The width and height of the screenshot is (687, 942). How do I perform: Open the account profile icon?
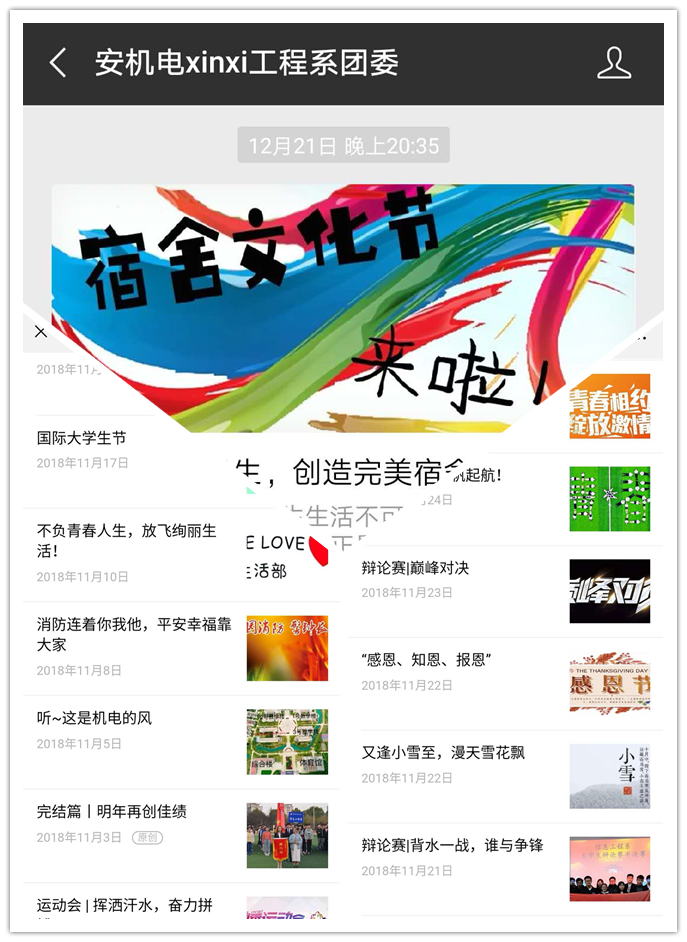[x=614, y=63]
